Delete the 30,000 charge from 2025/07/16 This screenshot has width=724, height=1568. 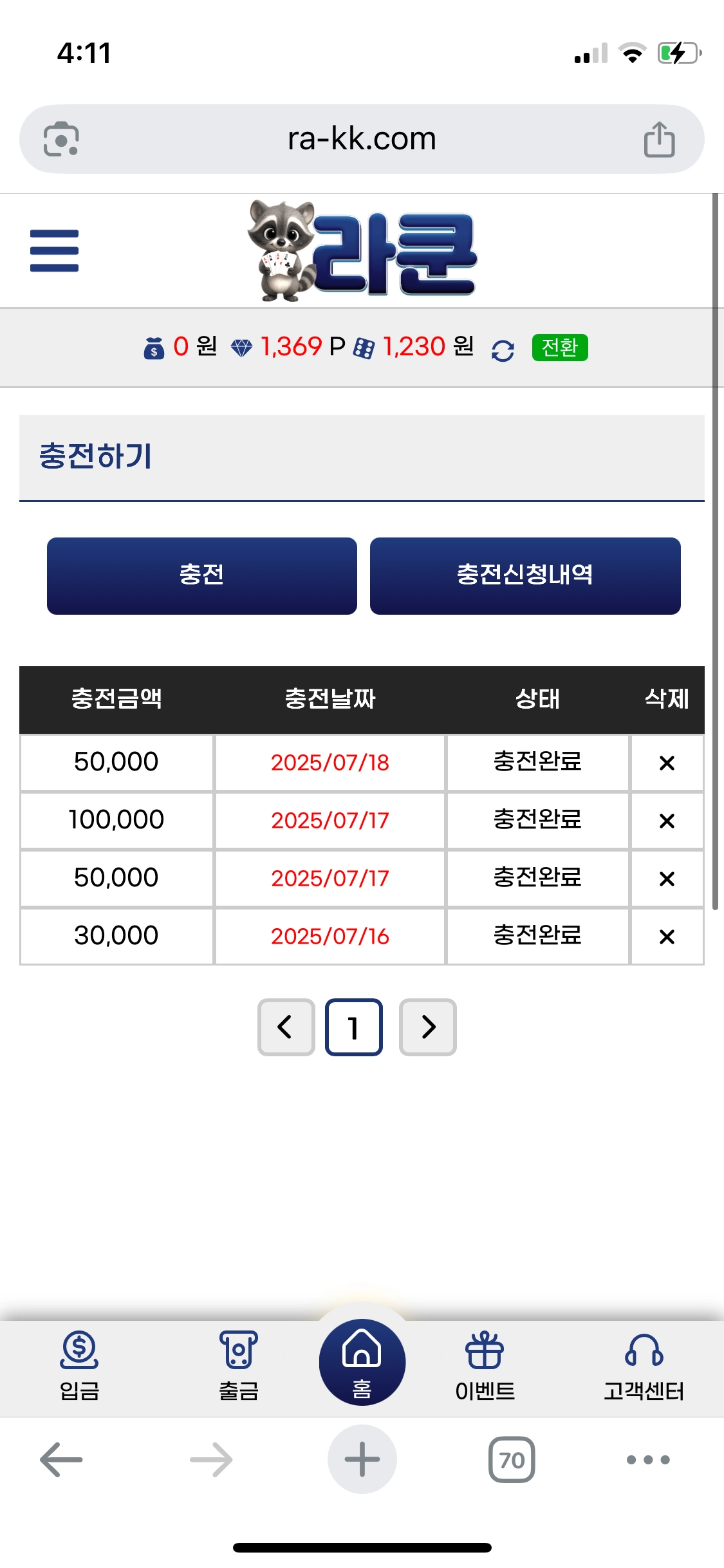click(667, 937)
